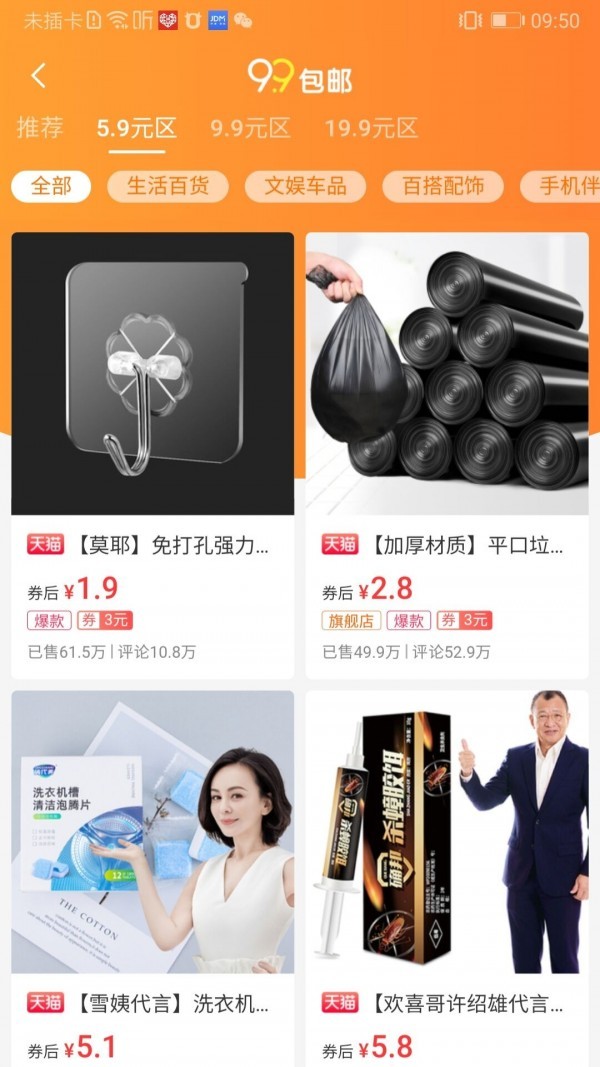The image size is (600, 1067).
Task: Select the 5.9元区 tab
Action: 136,128
